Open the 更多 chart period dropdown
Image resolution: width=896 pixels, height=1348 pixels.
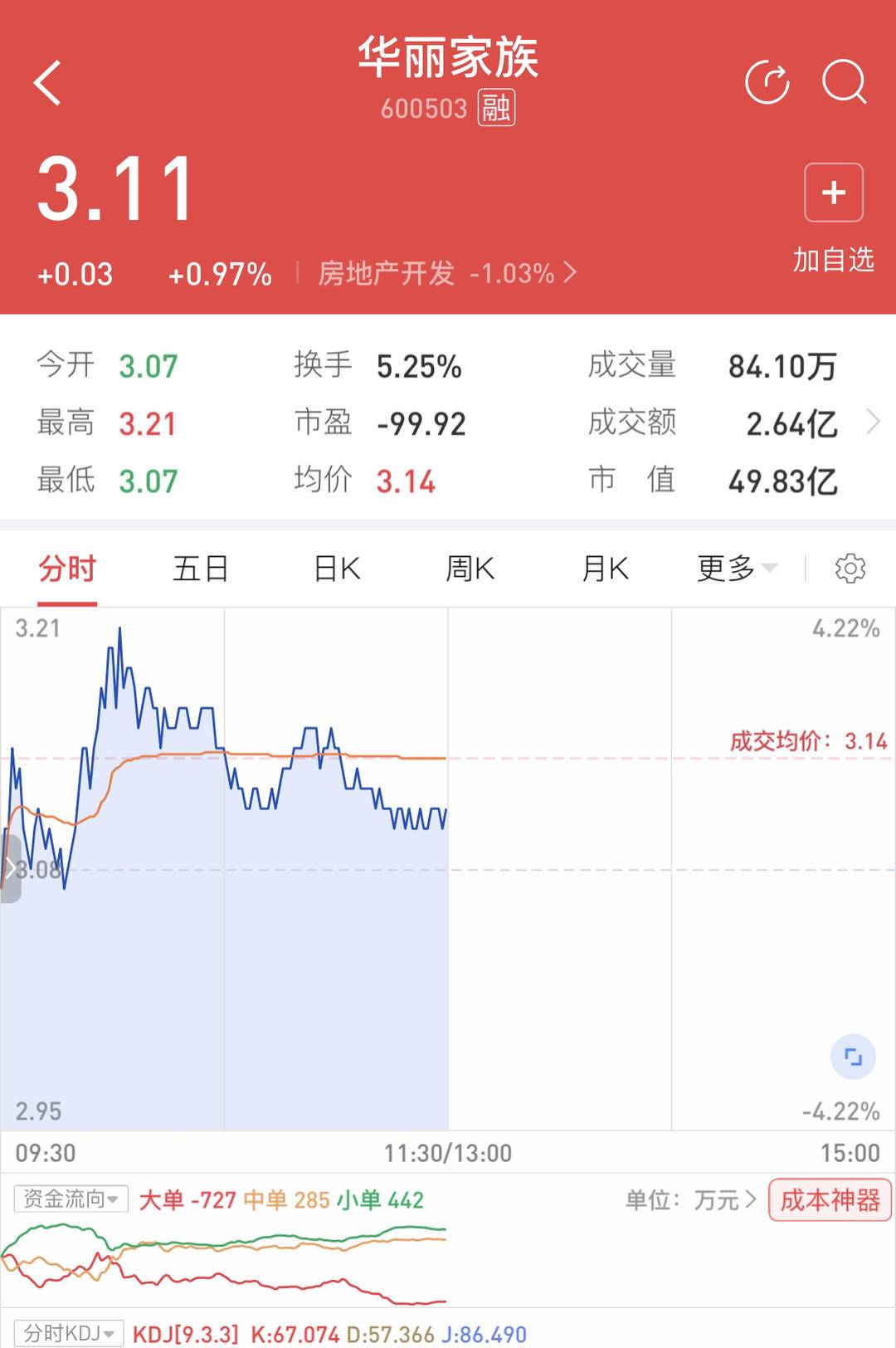pos(737,569)
